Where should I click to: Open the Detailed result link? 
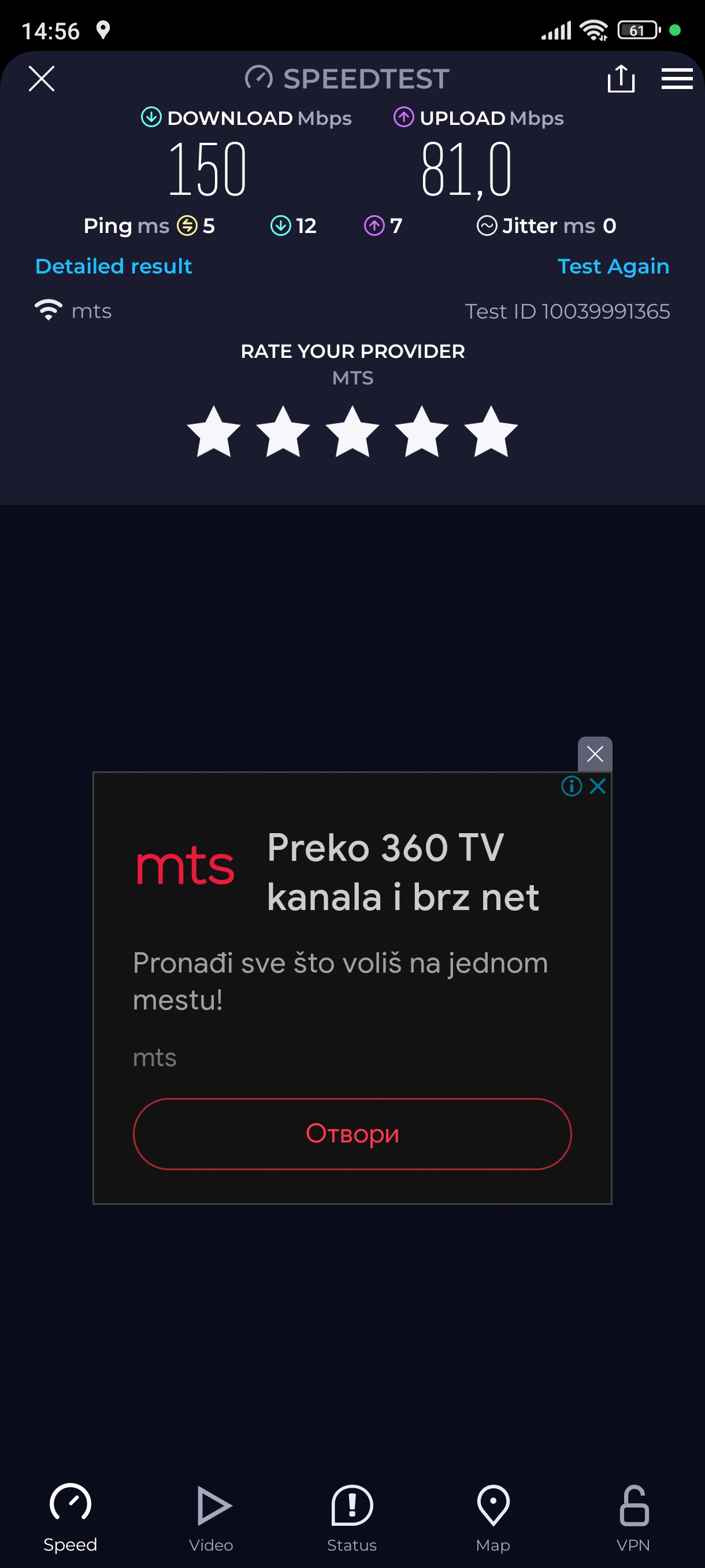click(114, 266)
